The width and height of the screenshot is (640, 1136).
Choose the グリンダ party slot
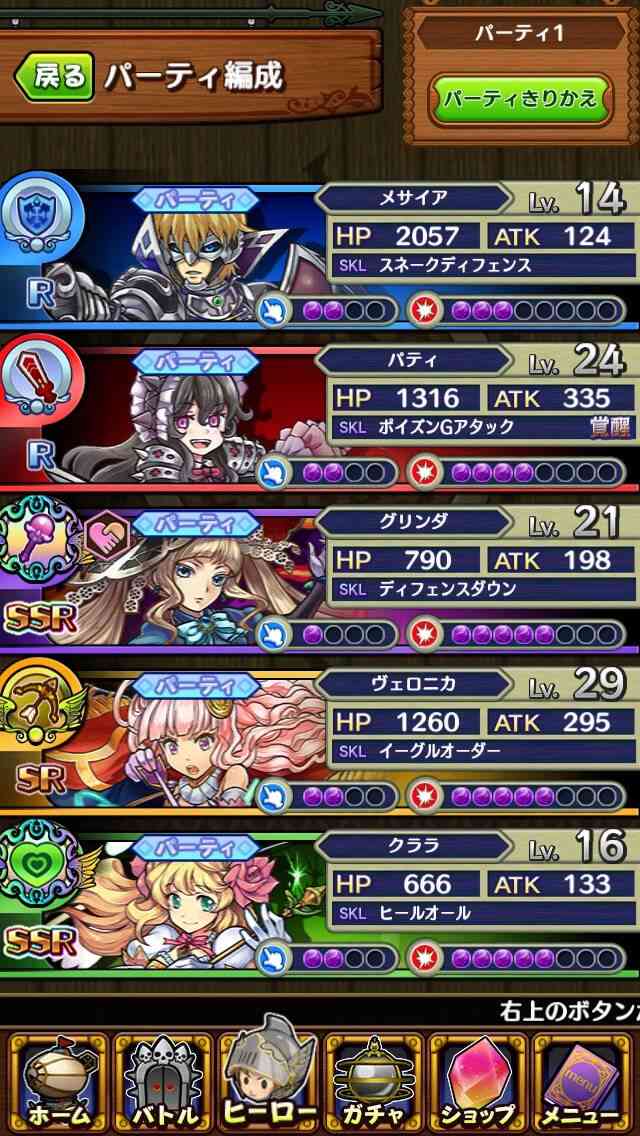[320, 577]
